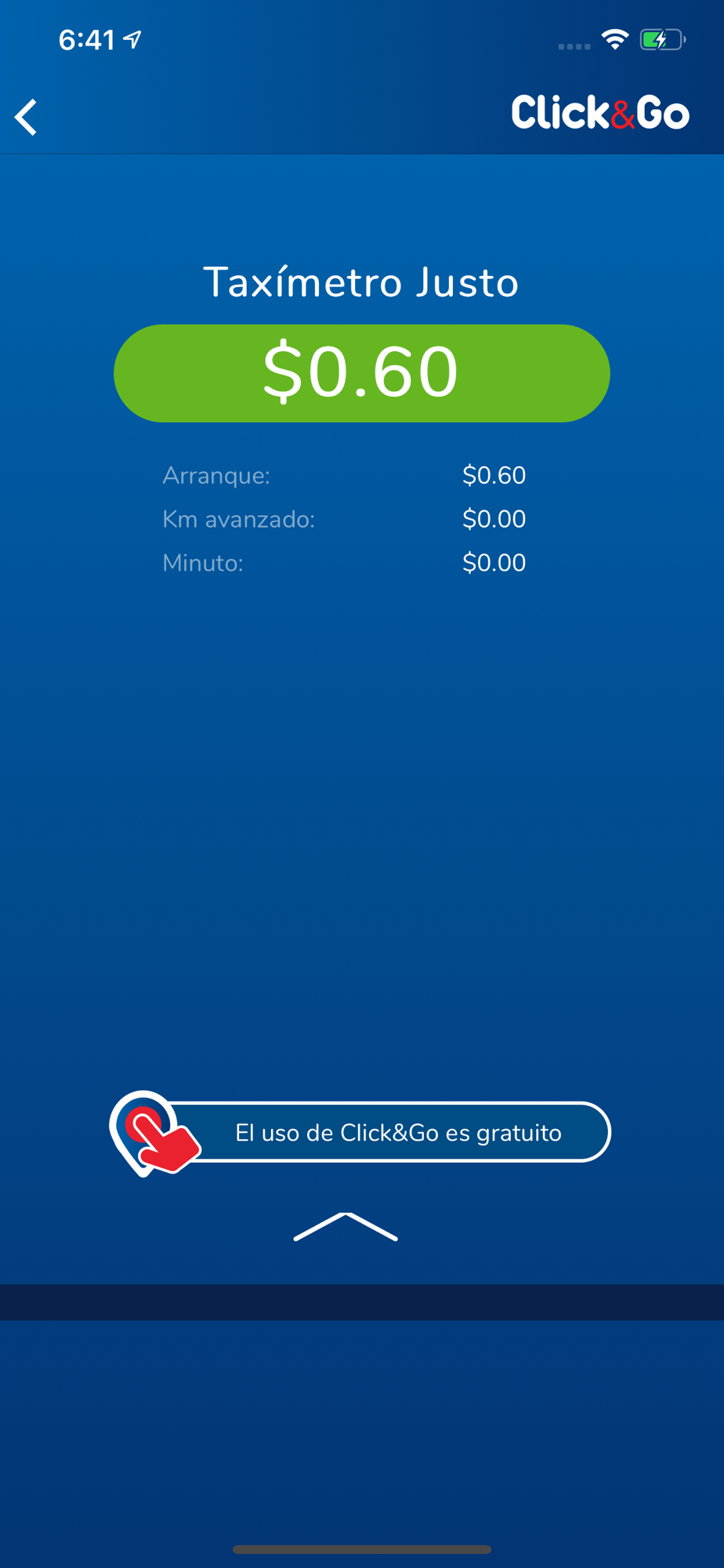Go back using the top-left arrow
The image size is (724, 1568).
[26, 118]
